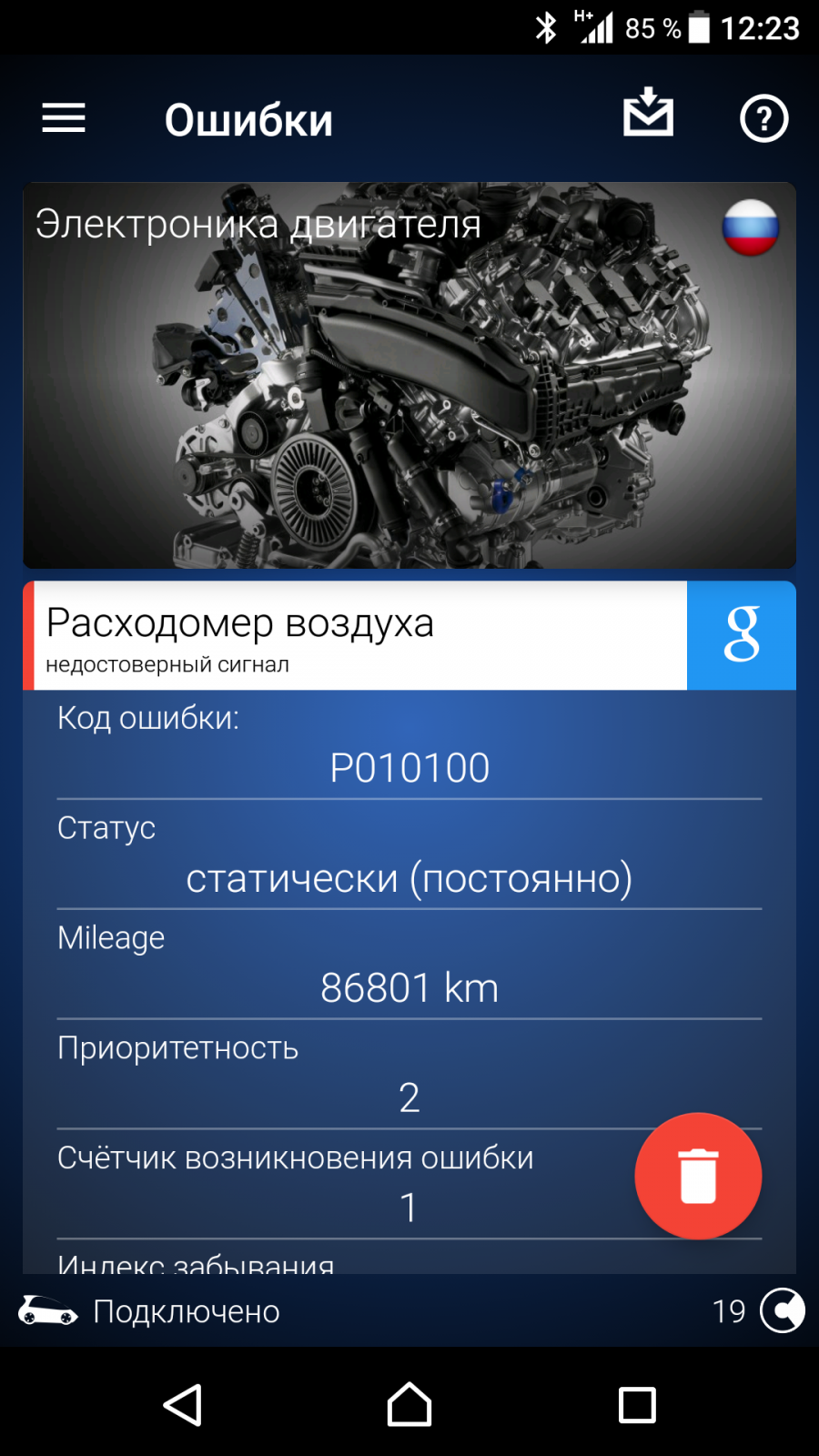Tap the Электроника двигателя engine banner
This screenshot has width=819, height=1456.
coord(409,376)
